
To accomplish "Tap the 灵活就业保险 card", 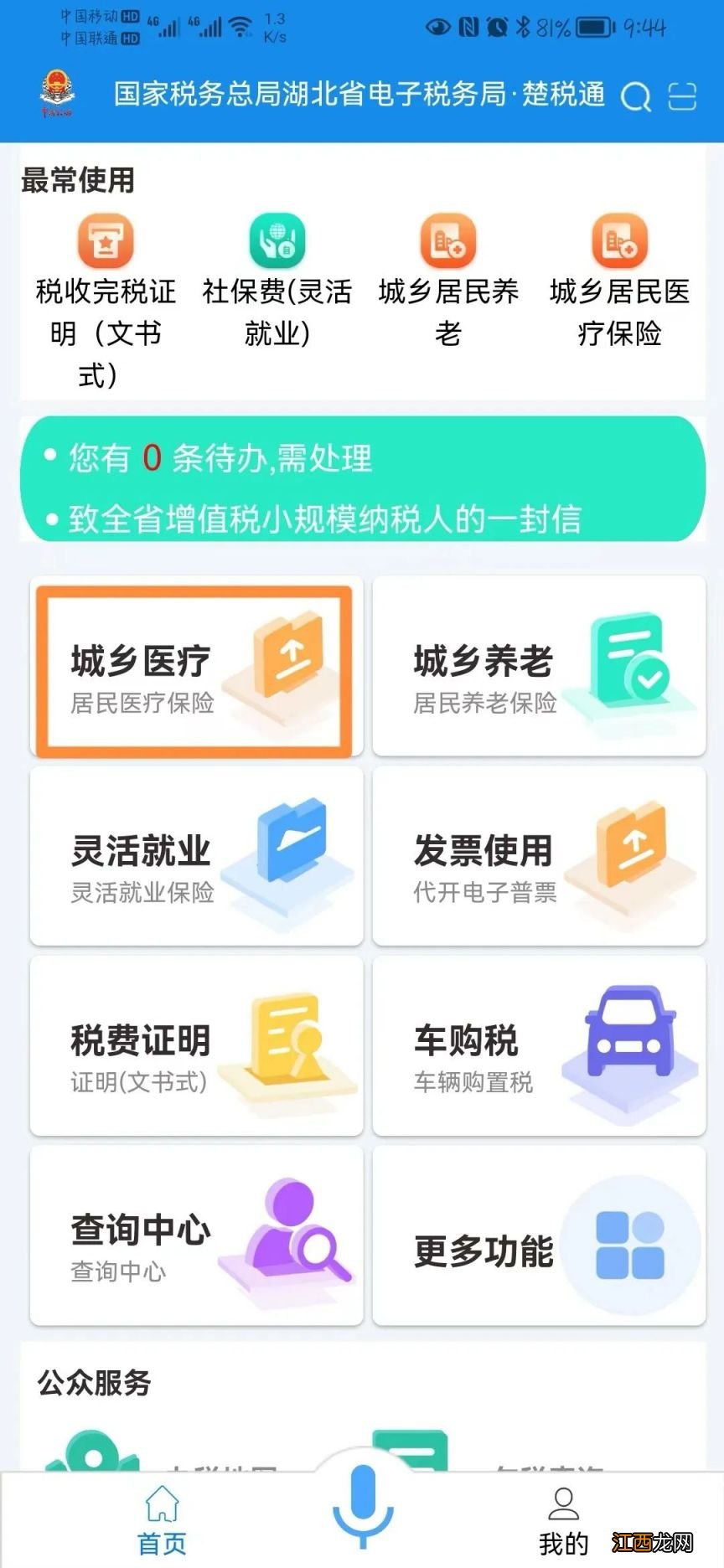I will tap(196, 856).
